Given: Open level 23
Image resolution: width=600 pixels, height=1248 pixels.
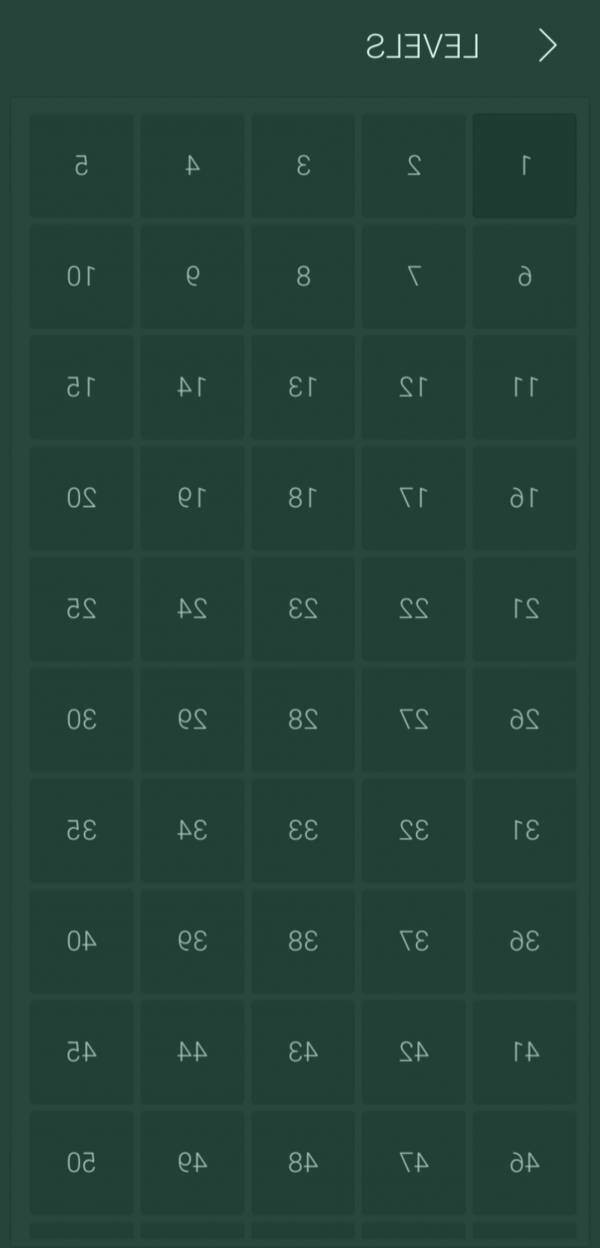Looking at the screenshot, I should 303,609.
